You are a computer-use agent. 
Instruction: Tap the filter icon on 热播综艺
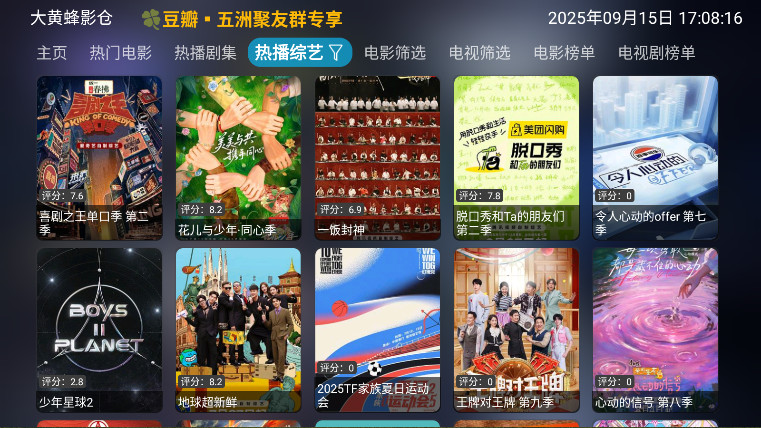[336, 52]
